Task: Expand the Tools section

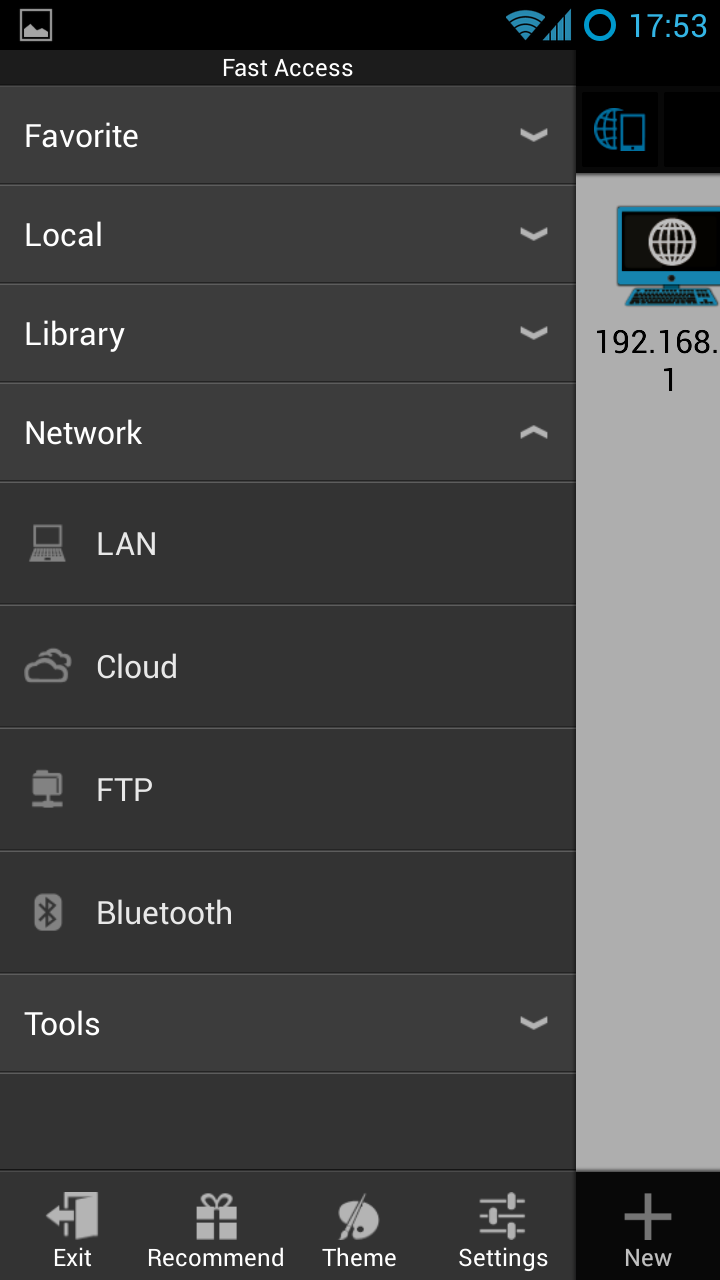Action: click(x=287, y=1024)
